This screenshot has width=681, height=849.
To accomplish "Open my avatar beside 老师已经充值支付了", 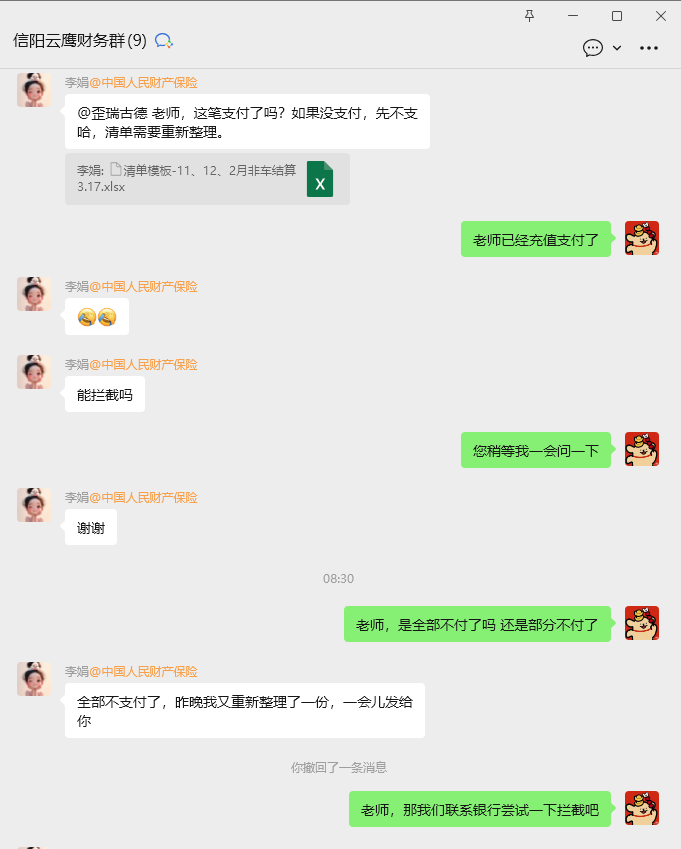I will click(642, 238).
